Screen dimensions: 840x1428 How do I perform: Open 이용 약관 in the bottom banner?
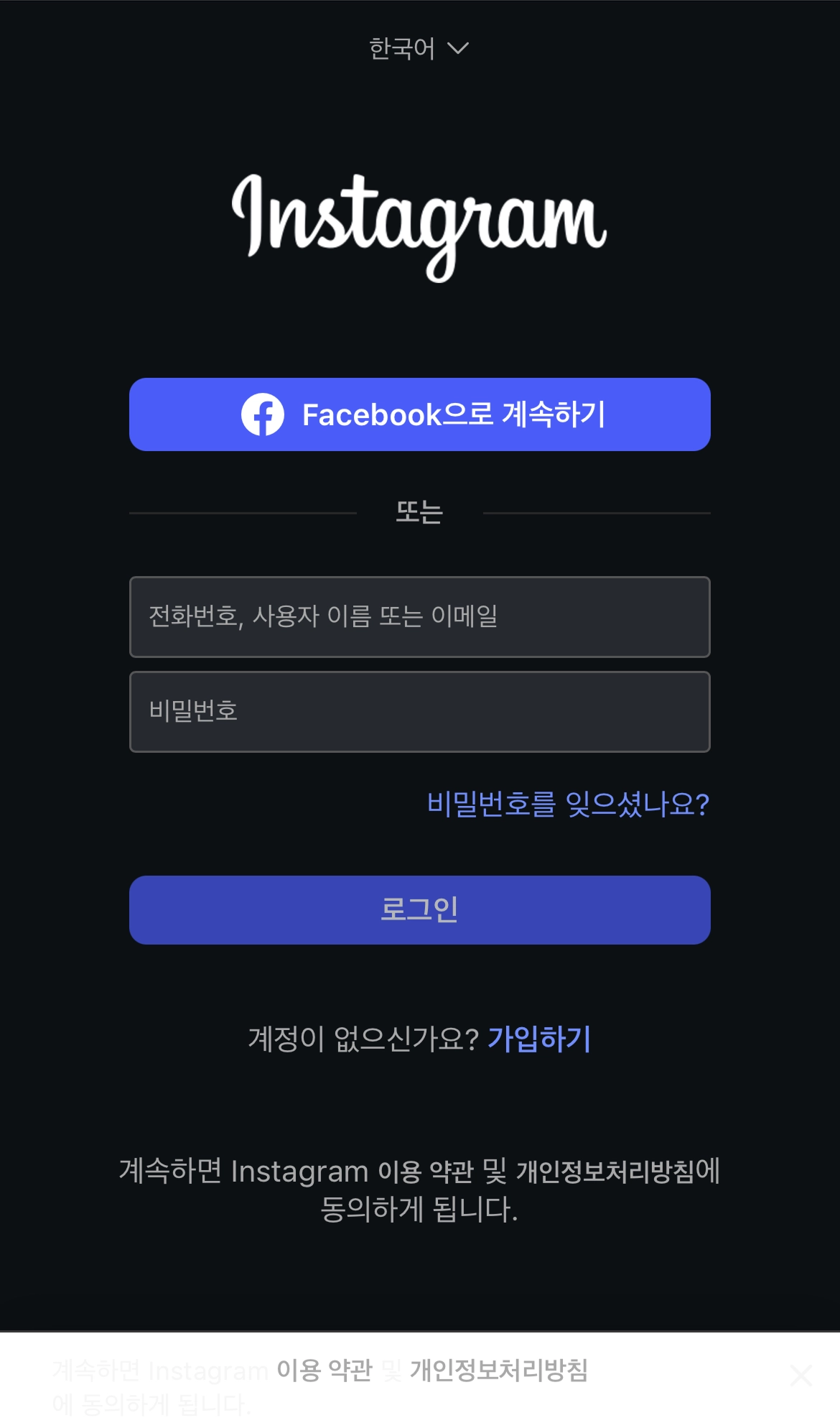click(x=325, y=1371)
